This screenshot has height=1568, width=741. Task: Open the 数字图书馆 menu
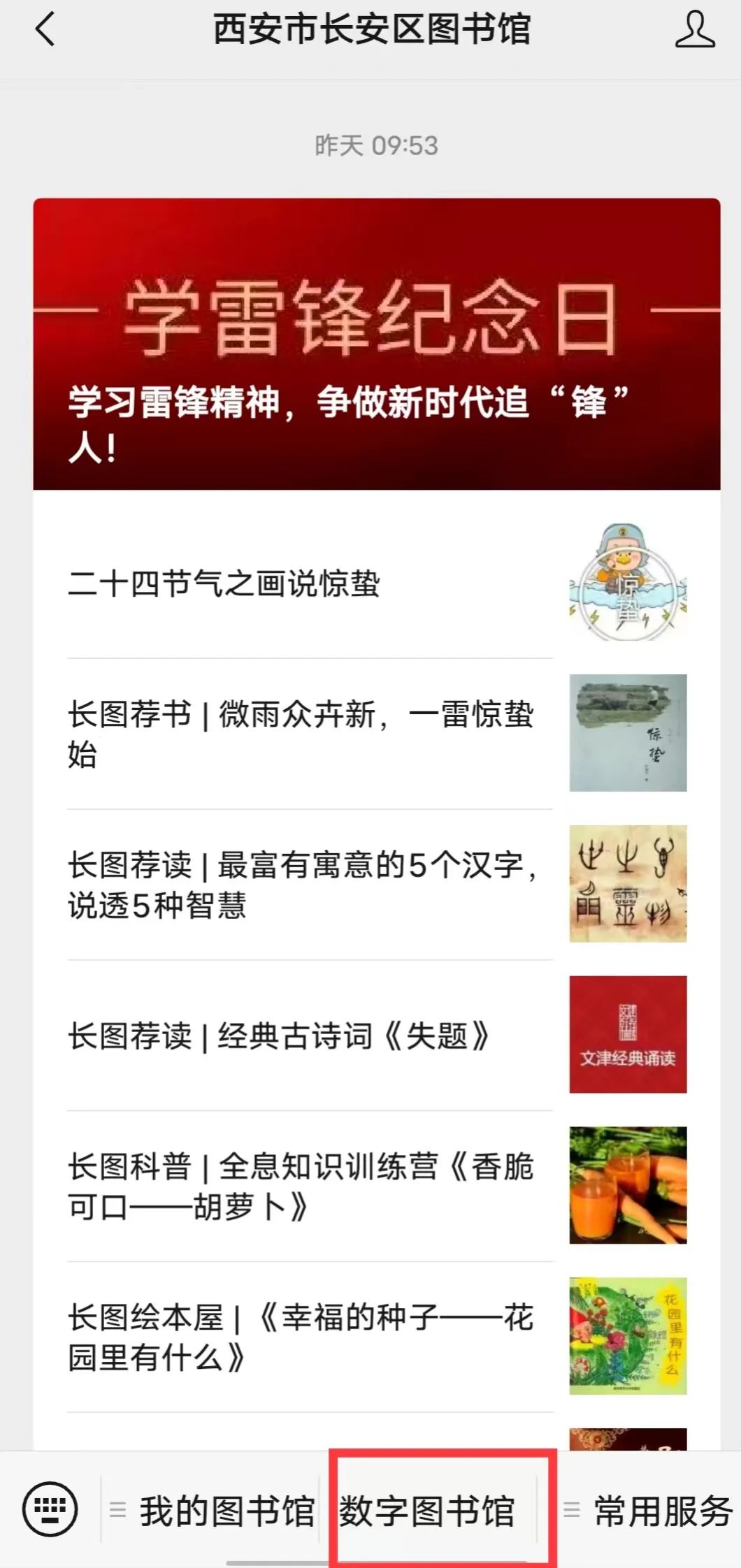(428, 1511)
